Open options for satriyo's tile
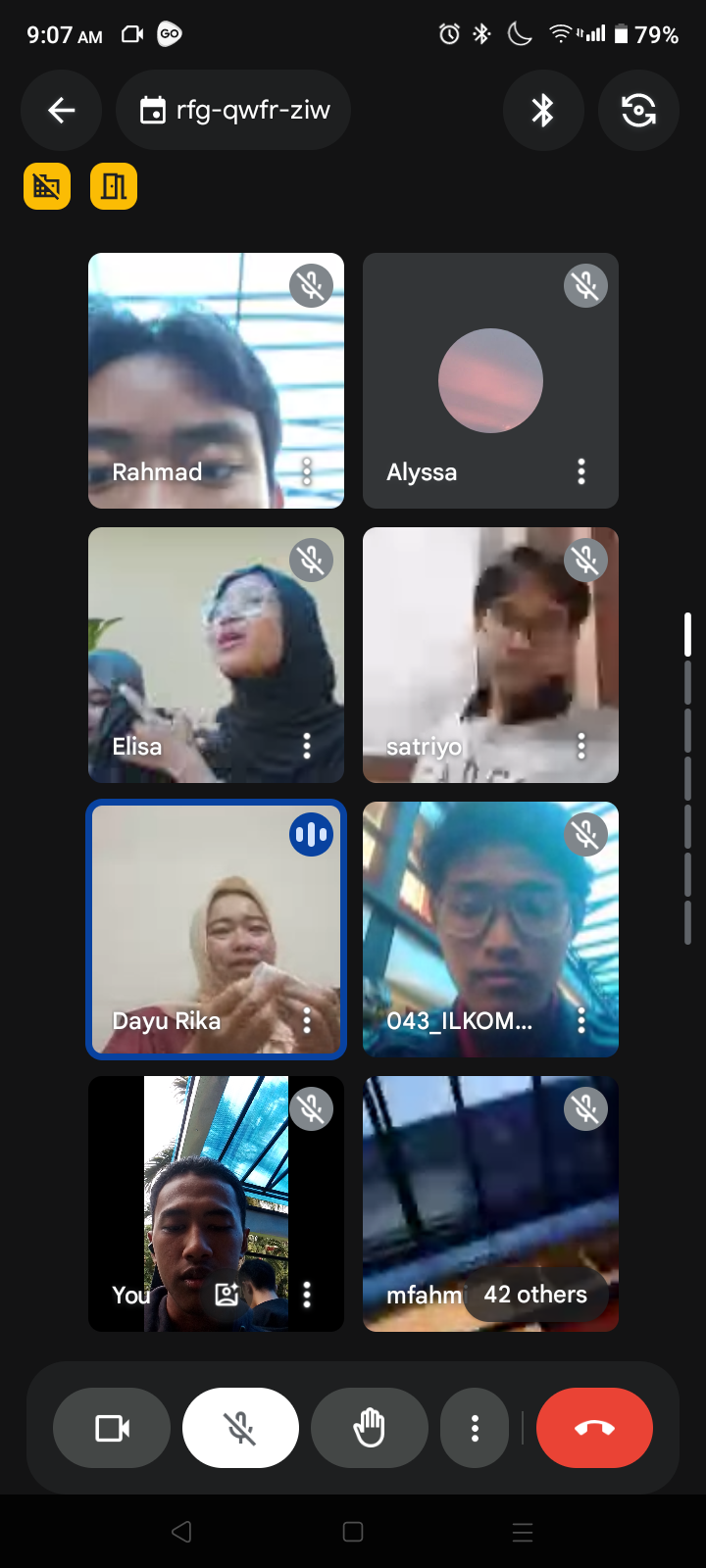 pyautogui.click(x=581, y=746)
